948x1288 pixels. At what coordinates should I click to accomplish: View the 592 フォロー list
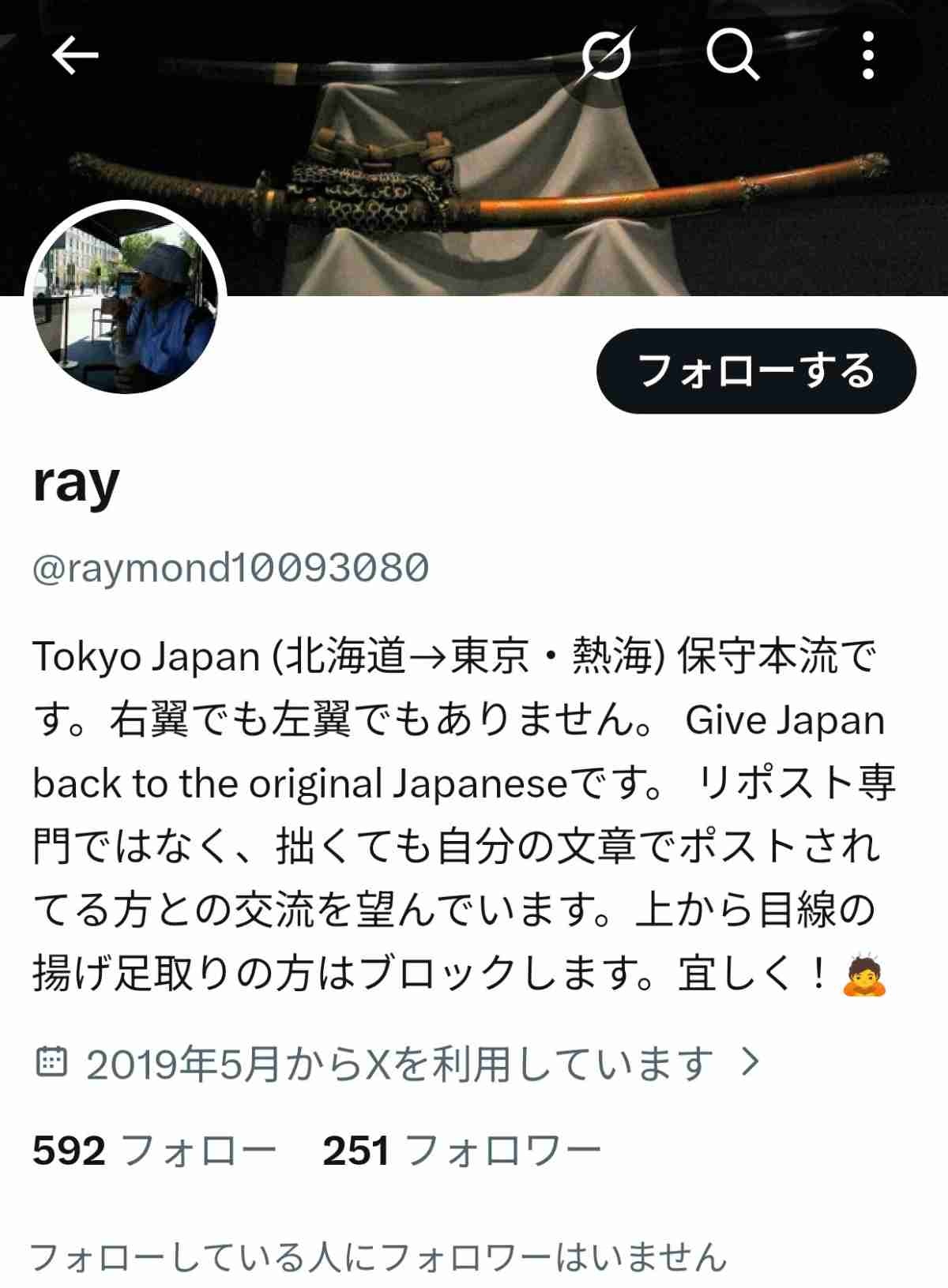[154, 1151]
